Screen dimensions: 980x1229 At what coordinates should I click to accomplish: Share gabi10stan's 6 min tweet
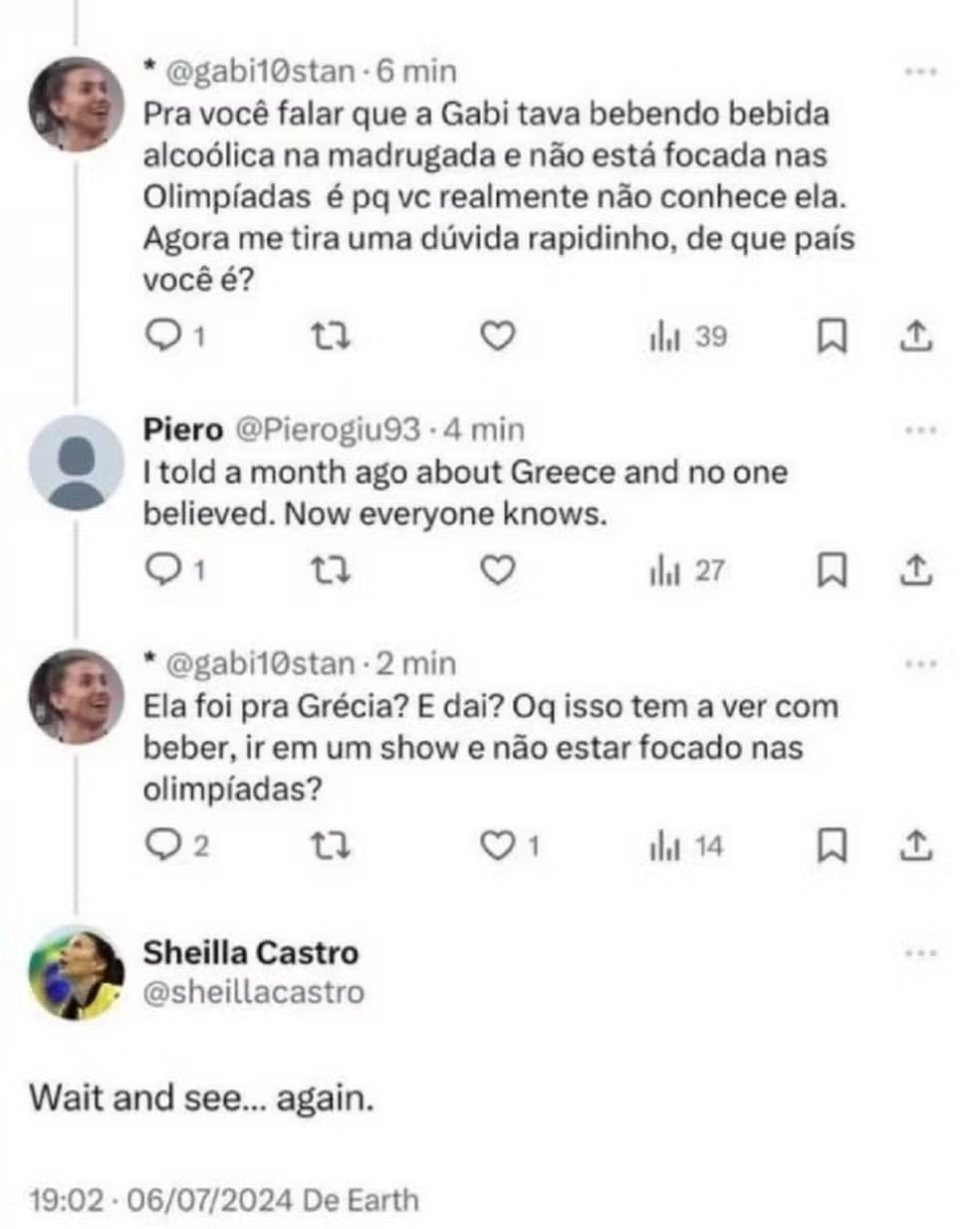coord(915,338)
